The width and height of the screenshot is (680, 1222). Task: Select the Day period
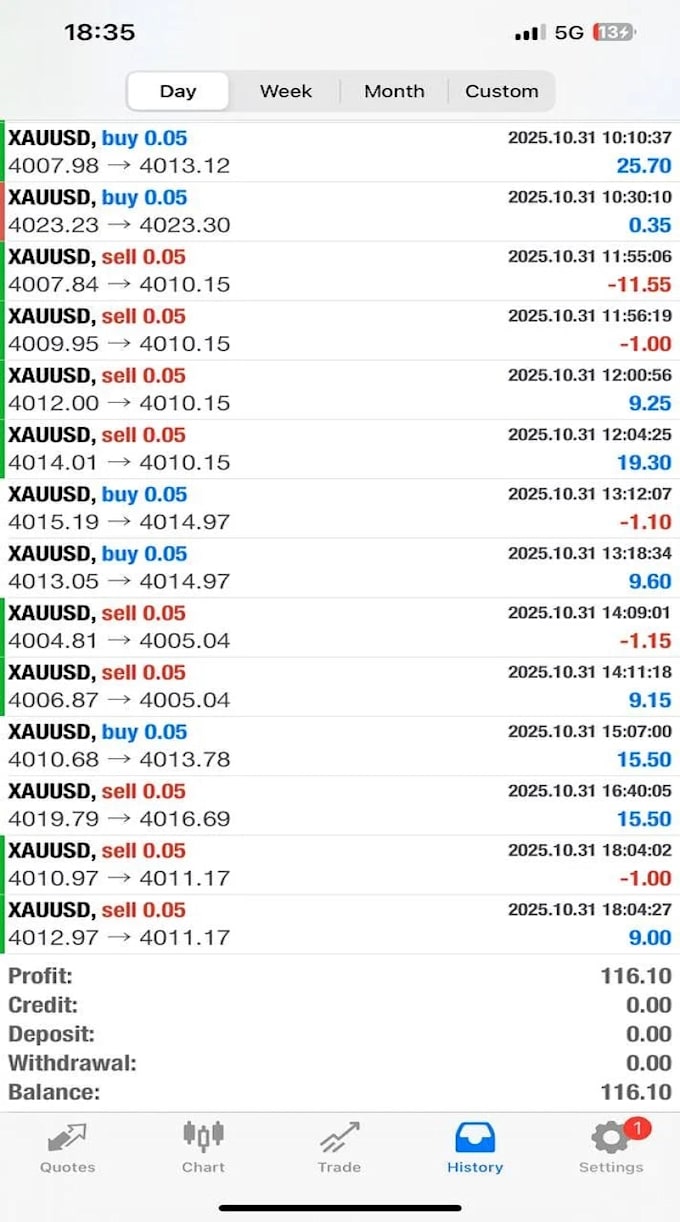pos(178,91)
